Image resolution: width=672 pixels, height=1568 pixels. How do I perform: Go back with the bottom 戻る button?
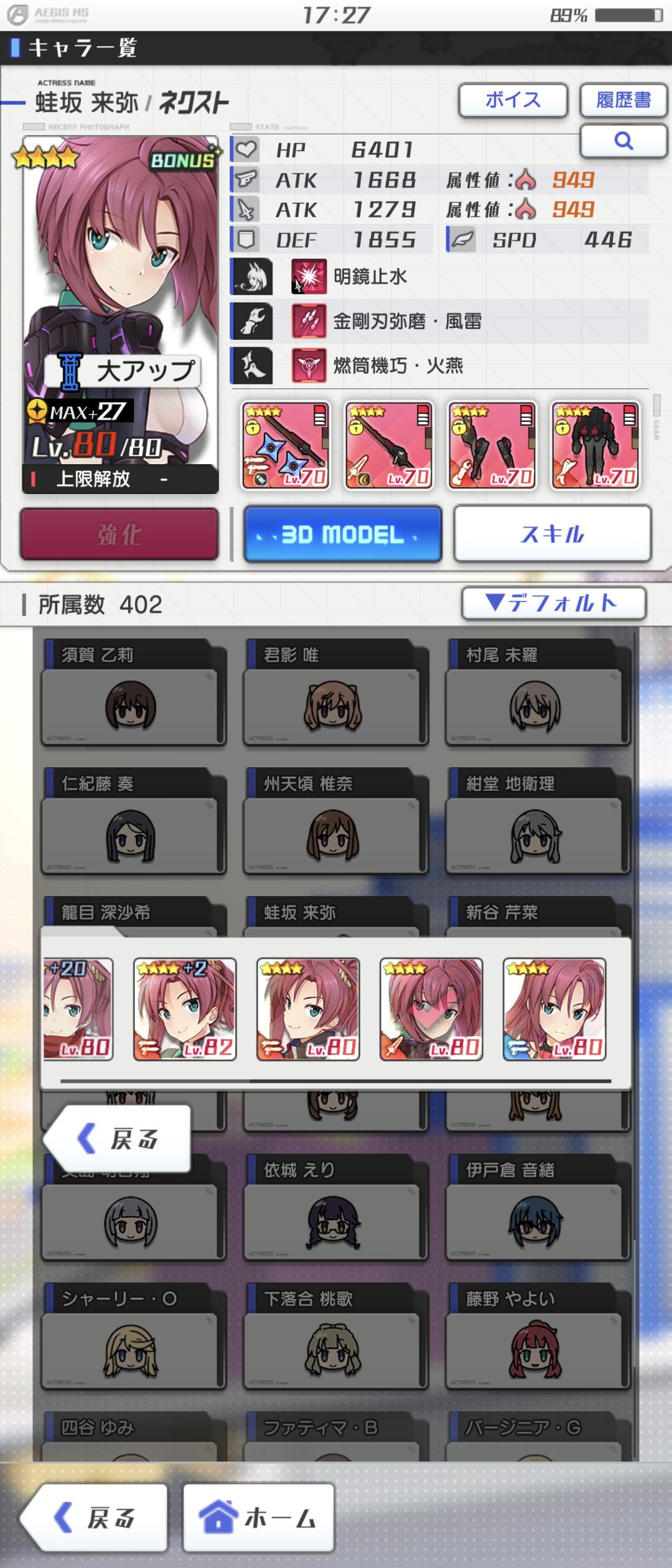coord(95,1518)
